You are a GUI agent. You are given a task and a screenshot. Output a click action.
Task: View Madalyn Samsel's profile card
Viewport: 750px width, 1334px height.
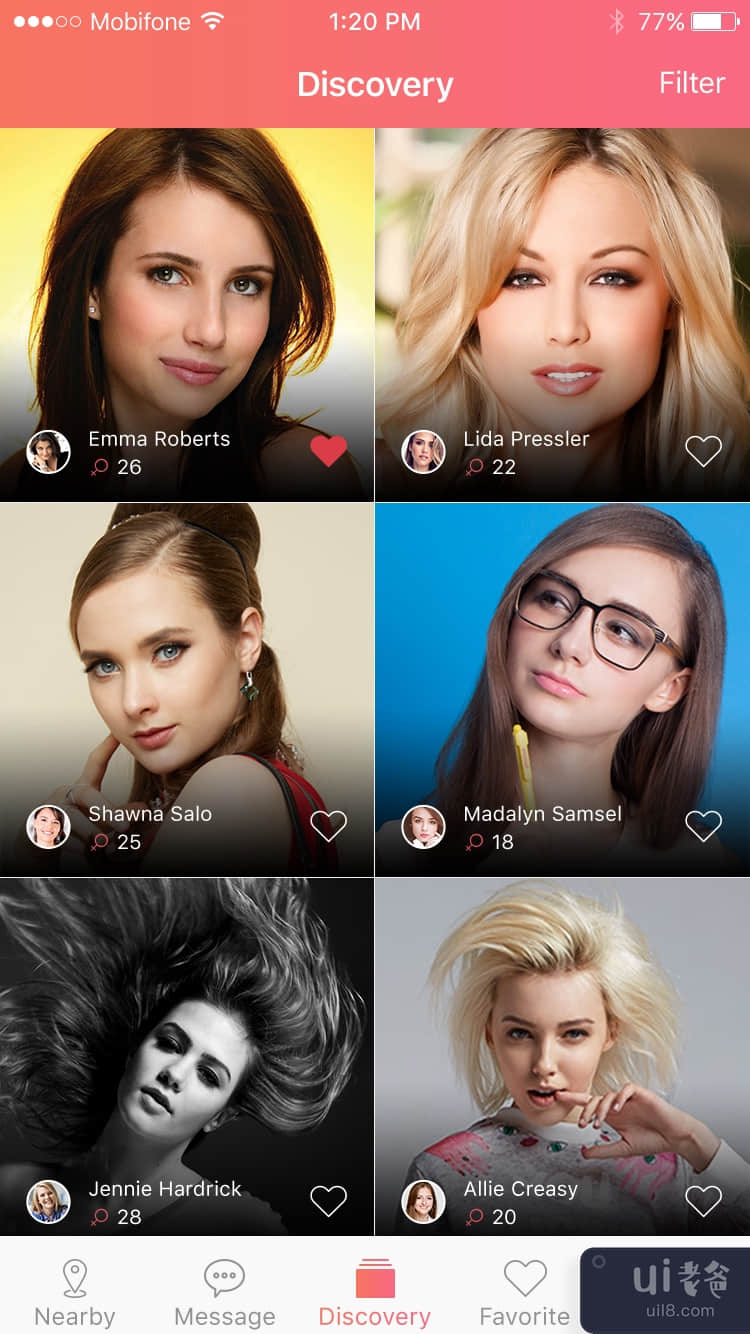click(562, 670)
